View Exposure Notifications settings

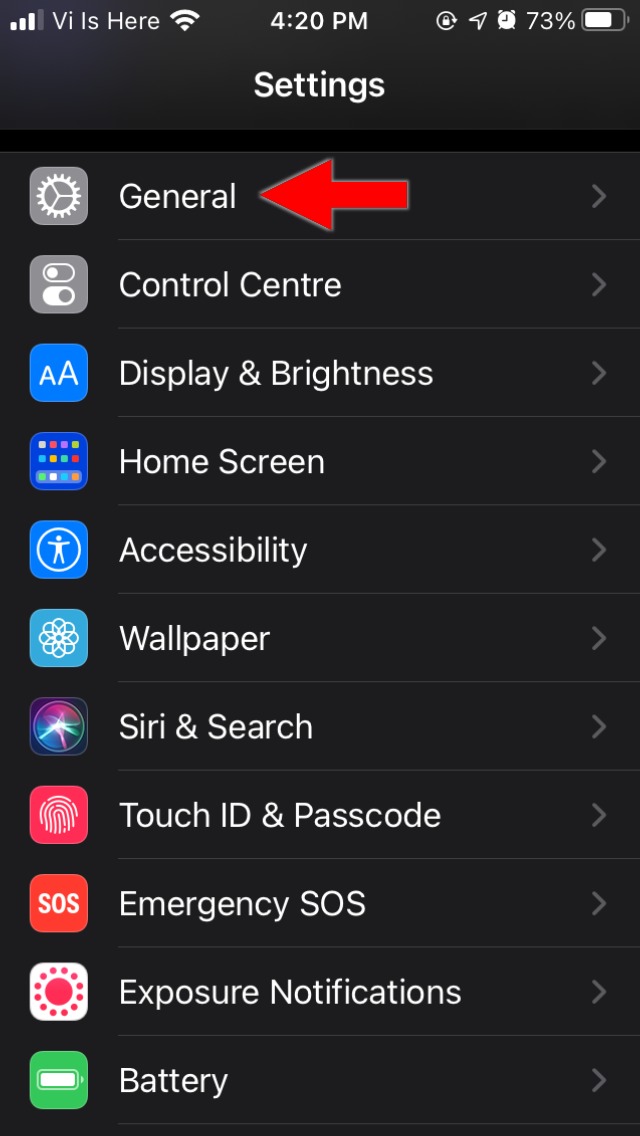click(290, 992)
